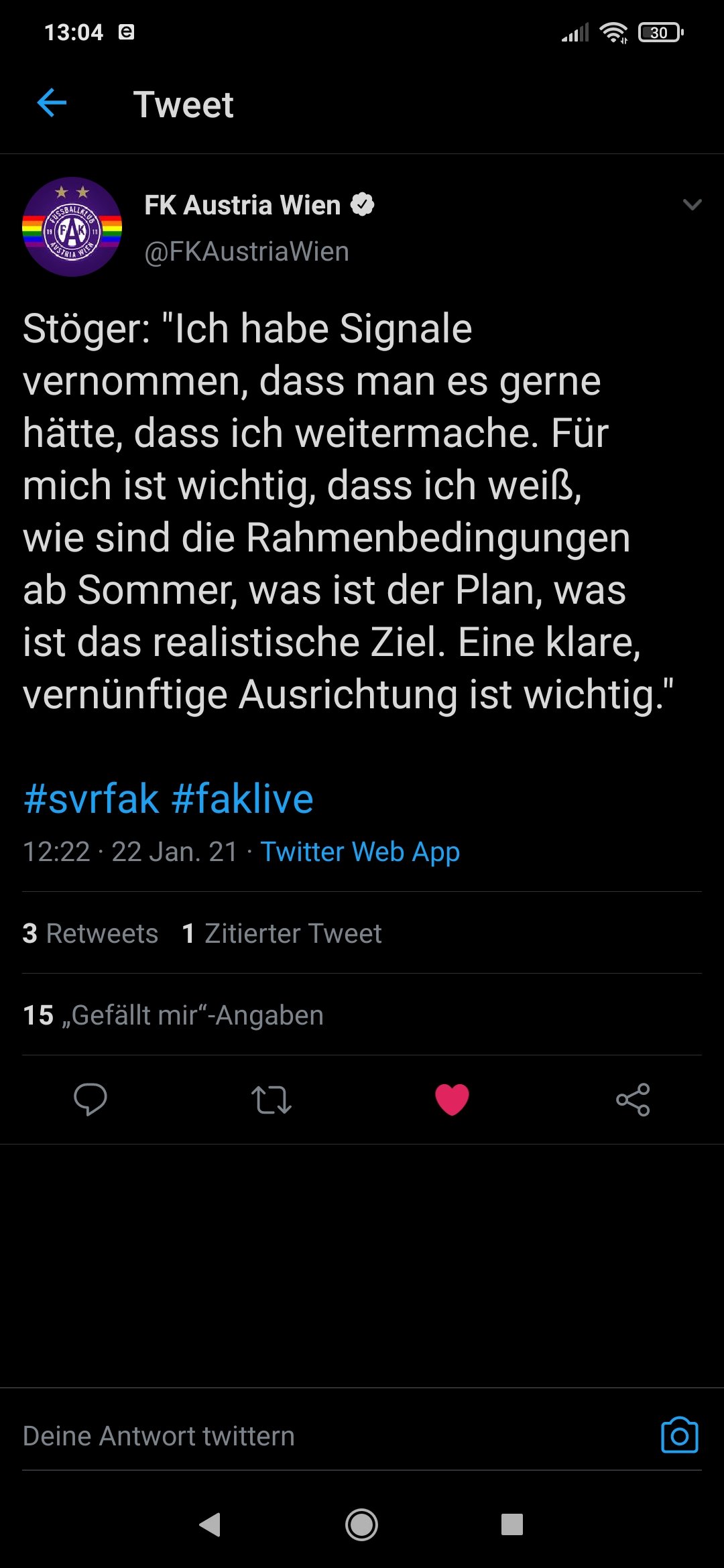Viewport: 724px width, 1568px height.
Task: View the 3 Retweets list
Action: tap(90, 933)
